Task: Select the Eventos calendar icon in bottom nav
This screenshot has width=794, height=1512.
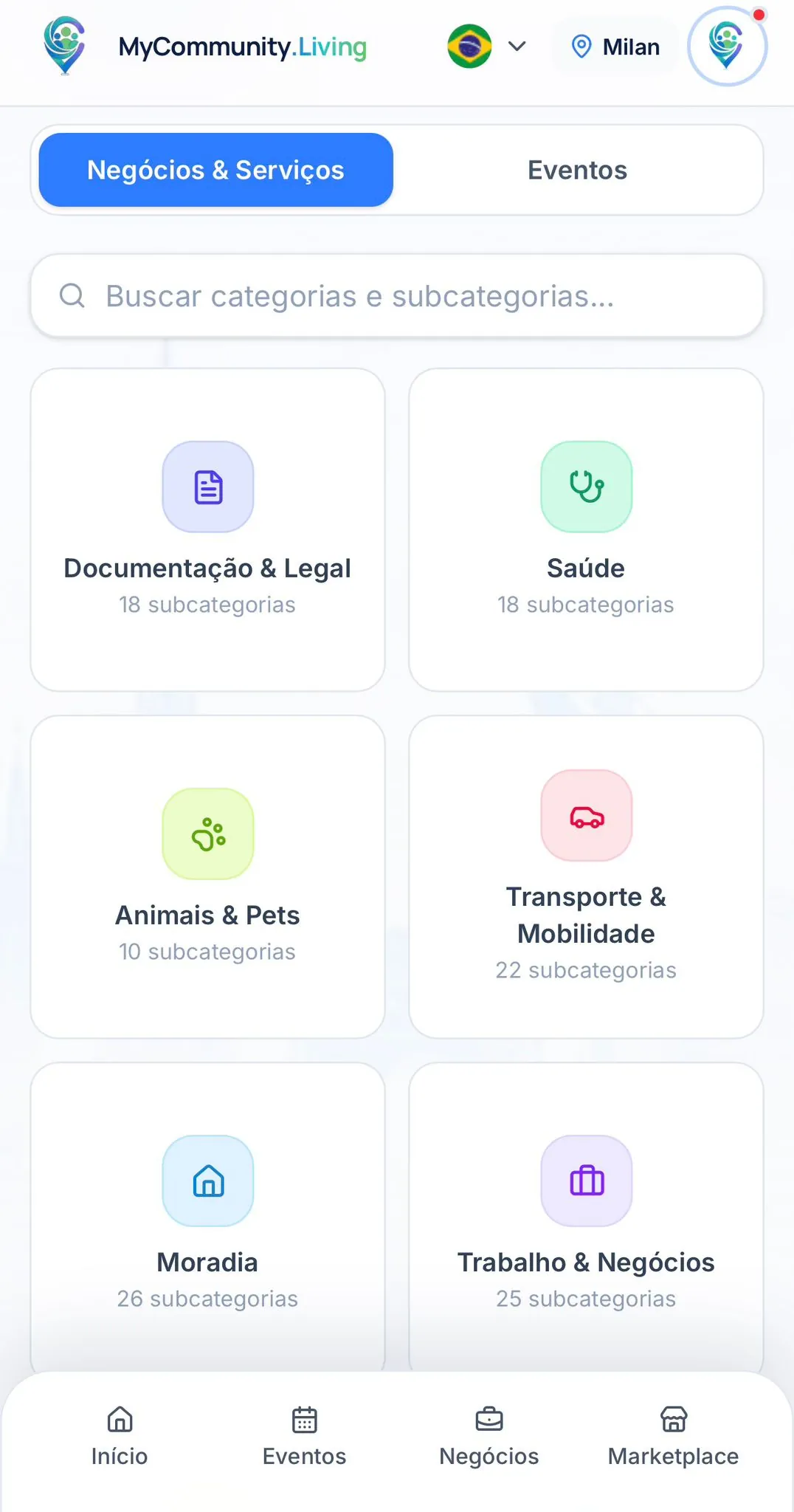Action: tap(305, 1417)
